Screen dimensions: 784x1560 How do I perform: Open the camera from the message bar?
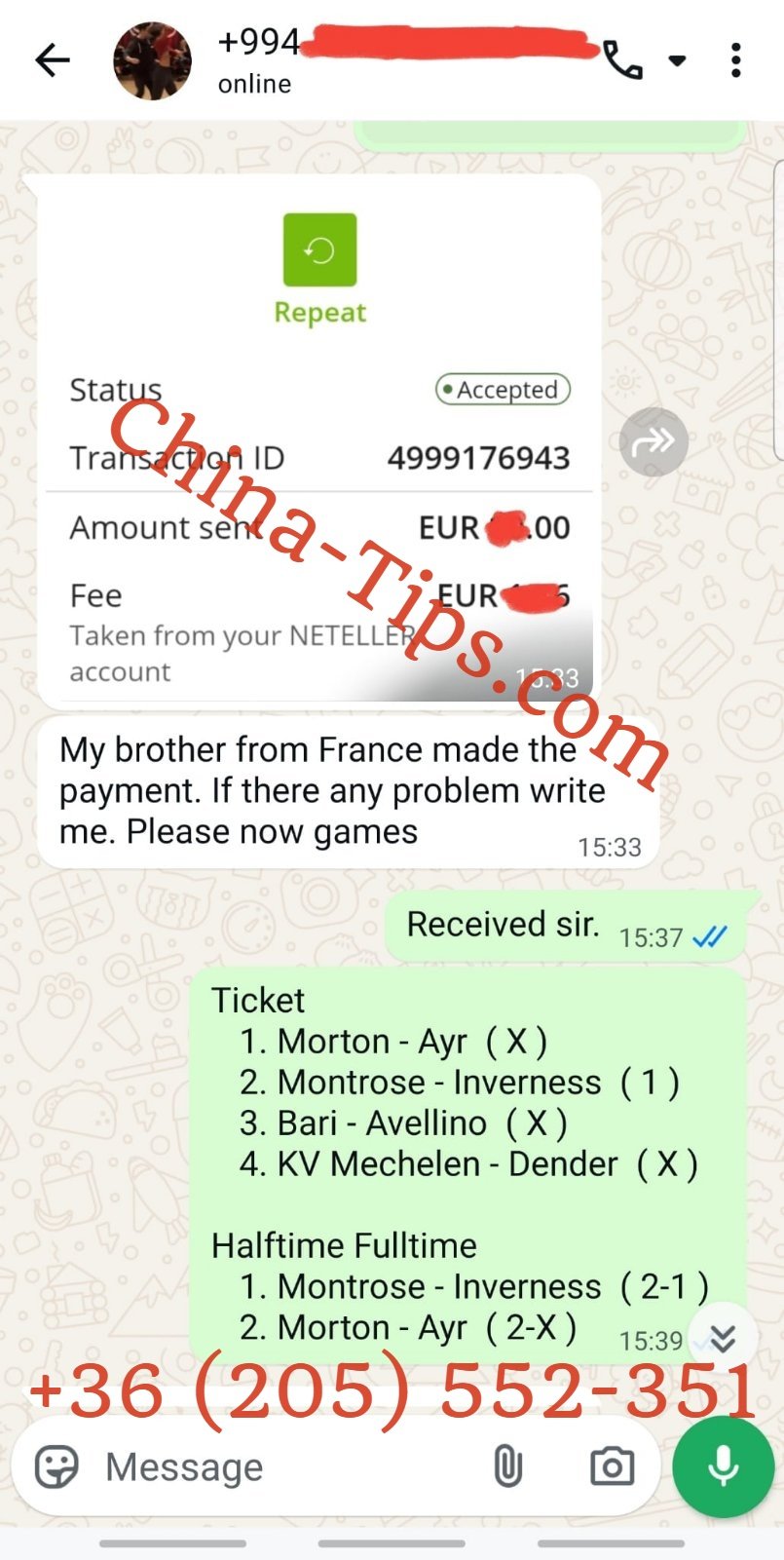pyautogui.click(x=612, y=1466)
